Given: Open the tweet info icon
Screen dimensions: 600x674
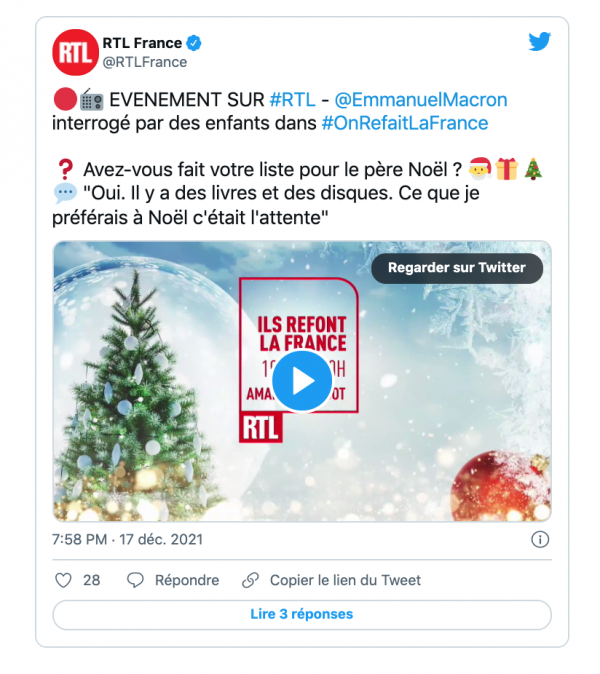Looking at the screenshot, I should pyautogui.click(x=539, y=539).
